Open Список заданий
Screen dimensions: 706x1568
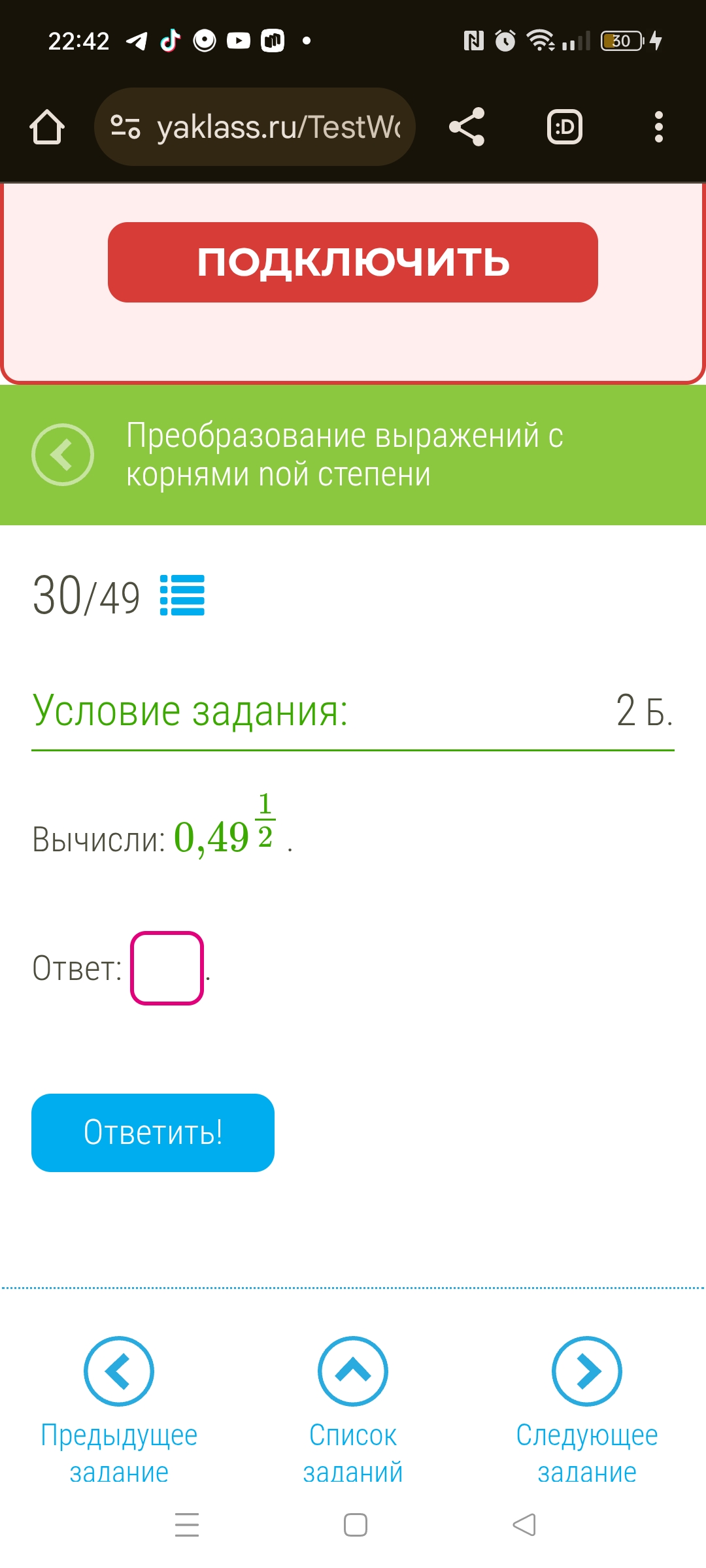point(353,1410)
